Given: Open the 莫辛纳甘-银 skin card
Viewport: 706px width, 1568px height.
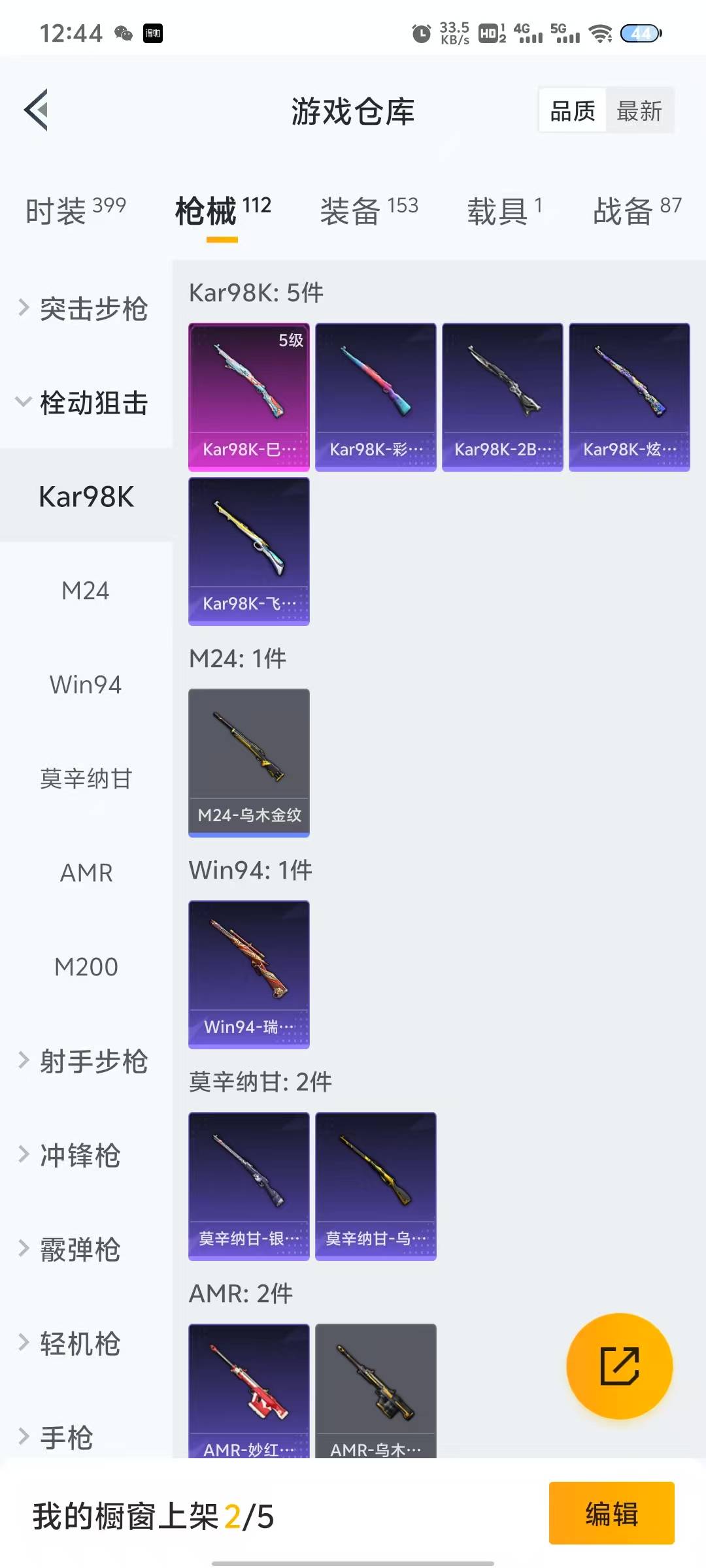Looking at the screenshot, I should tap(249, 1186).
